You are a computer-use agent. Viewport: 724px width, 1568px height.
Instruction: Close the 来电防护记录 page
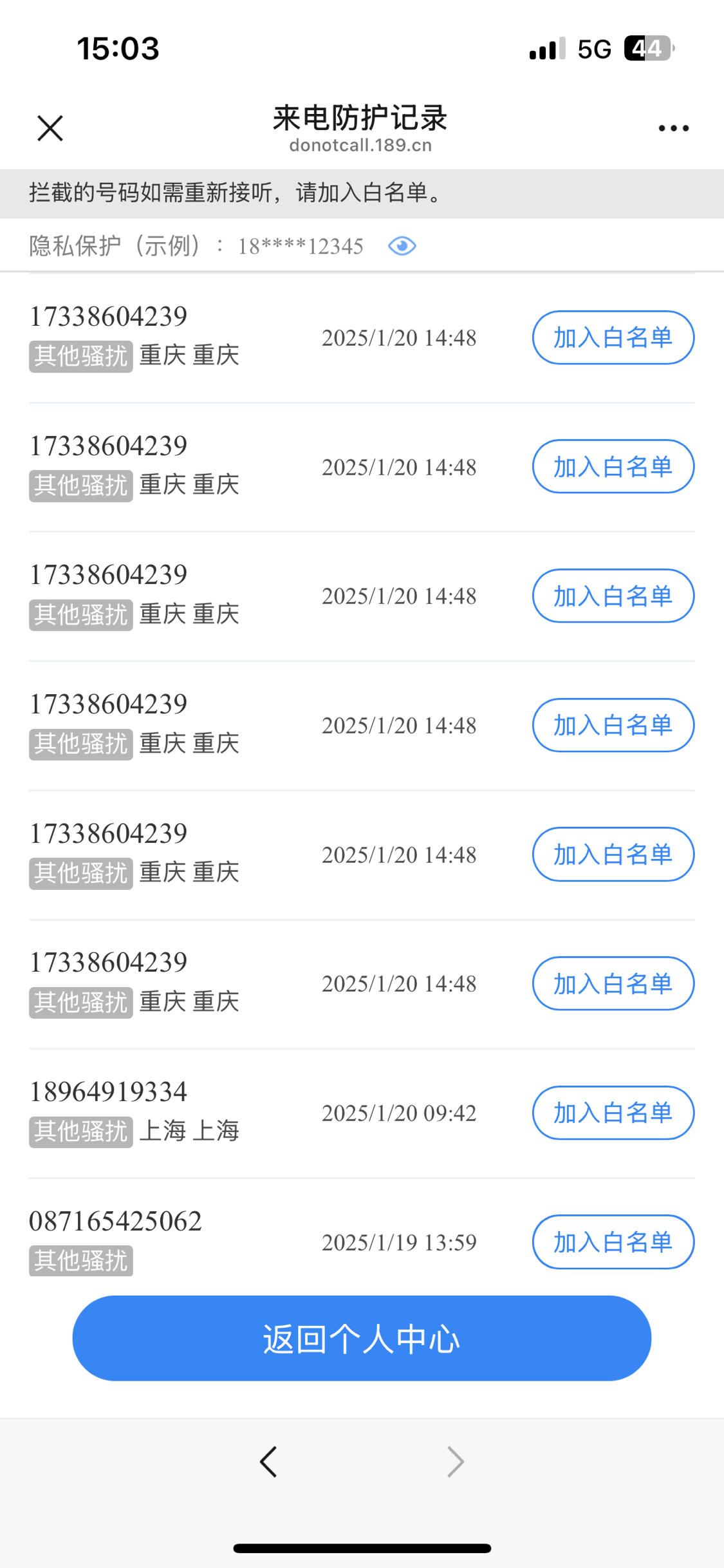tap(50, 128)
